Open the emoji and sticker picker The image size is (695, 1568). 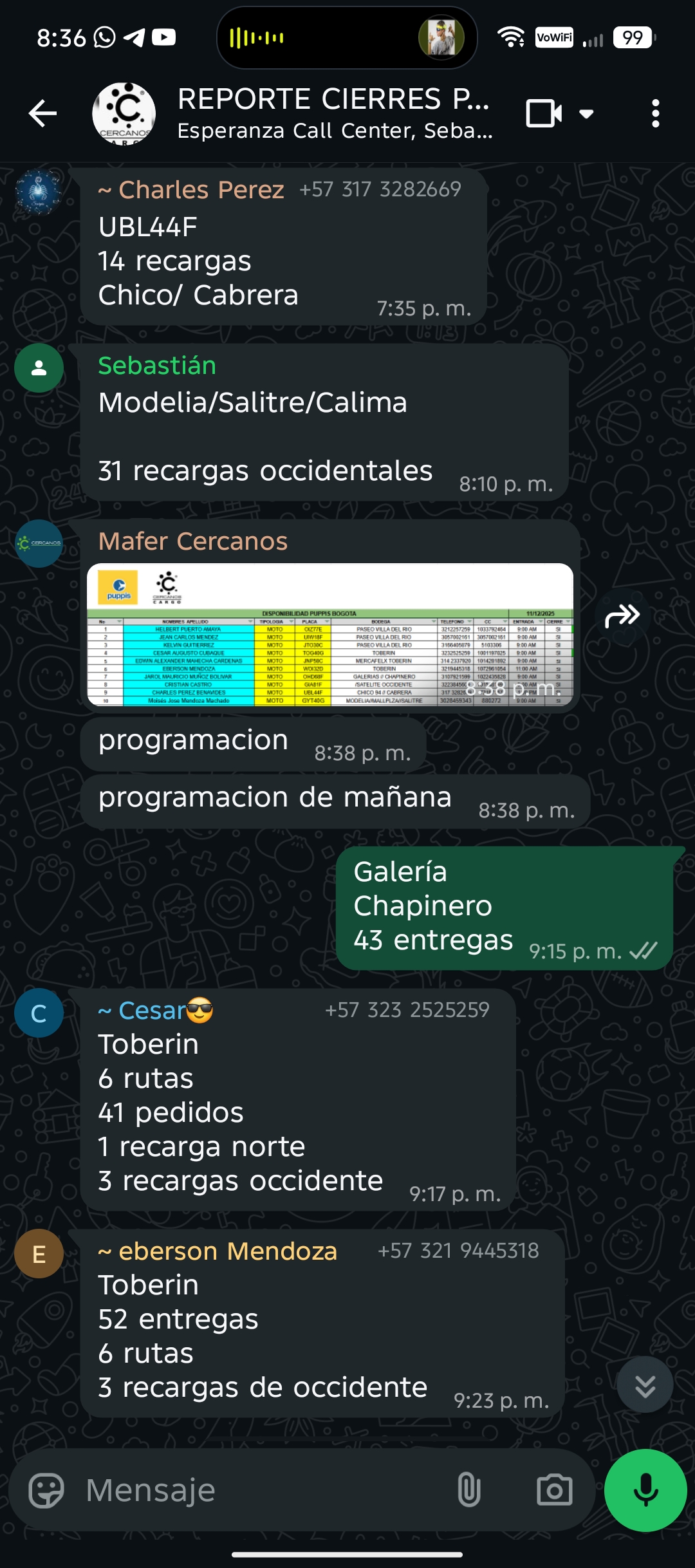46,1490
